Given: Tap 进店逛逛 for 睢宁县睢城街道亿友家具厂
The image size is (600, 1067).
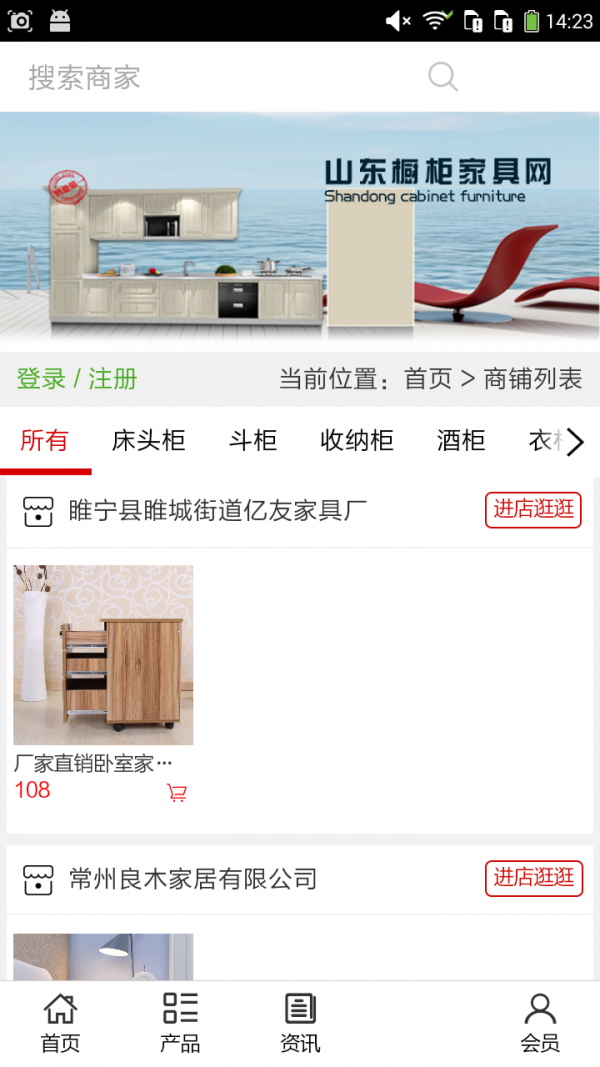Looking at the screenshot, I should [x=533, y=510].
